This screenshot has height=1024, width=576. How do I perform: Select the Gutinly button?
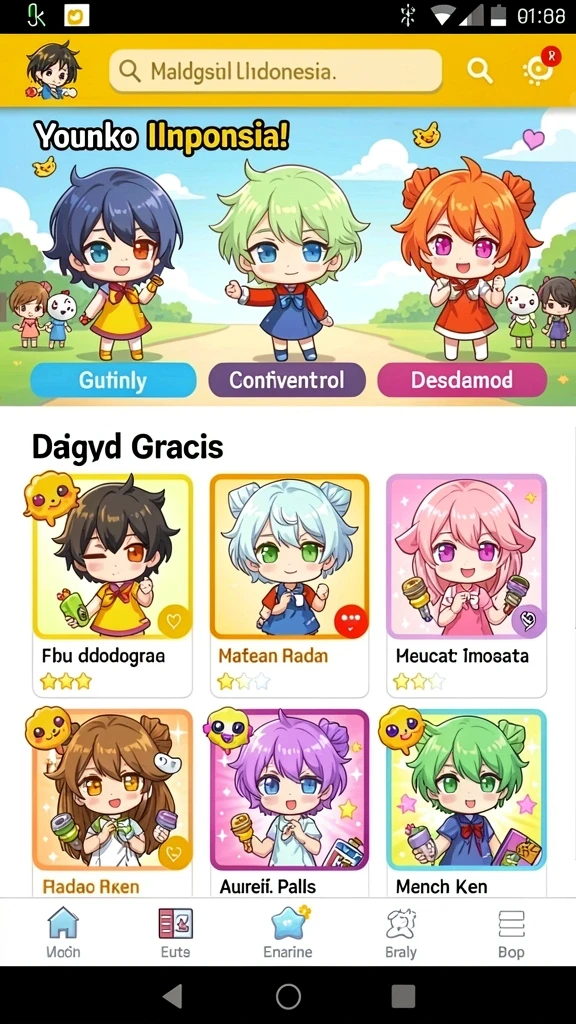pyautogui.click(x=114, y=380)
